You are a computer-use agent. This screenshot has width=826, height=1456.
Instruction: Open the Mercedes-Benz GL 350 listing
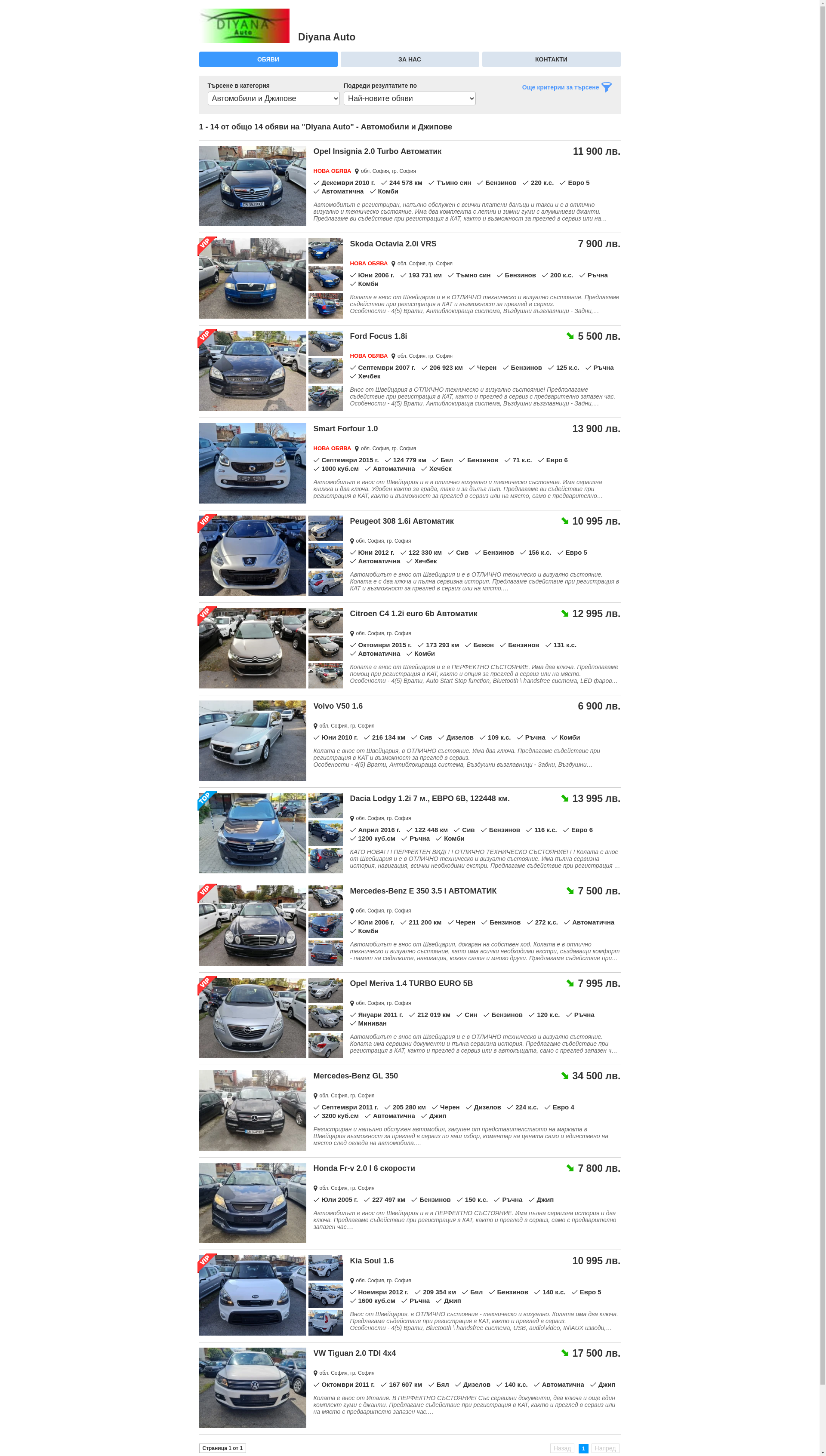(355, 1075)
